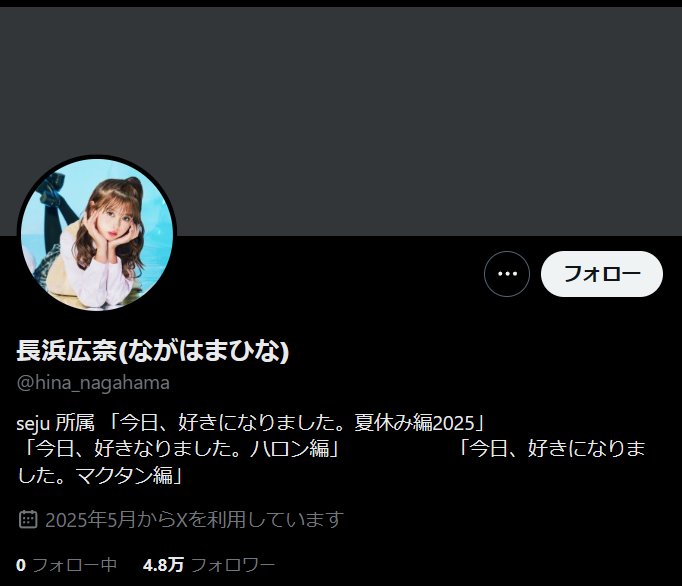This screenshot has width=682, height=586.
Task: Open the 4.8万 フォロワー followers list
Action: point(209,565)
